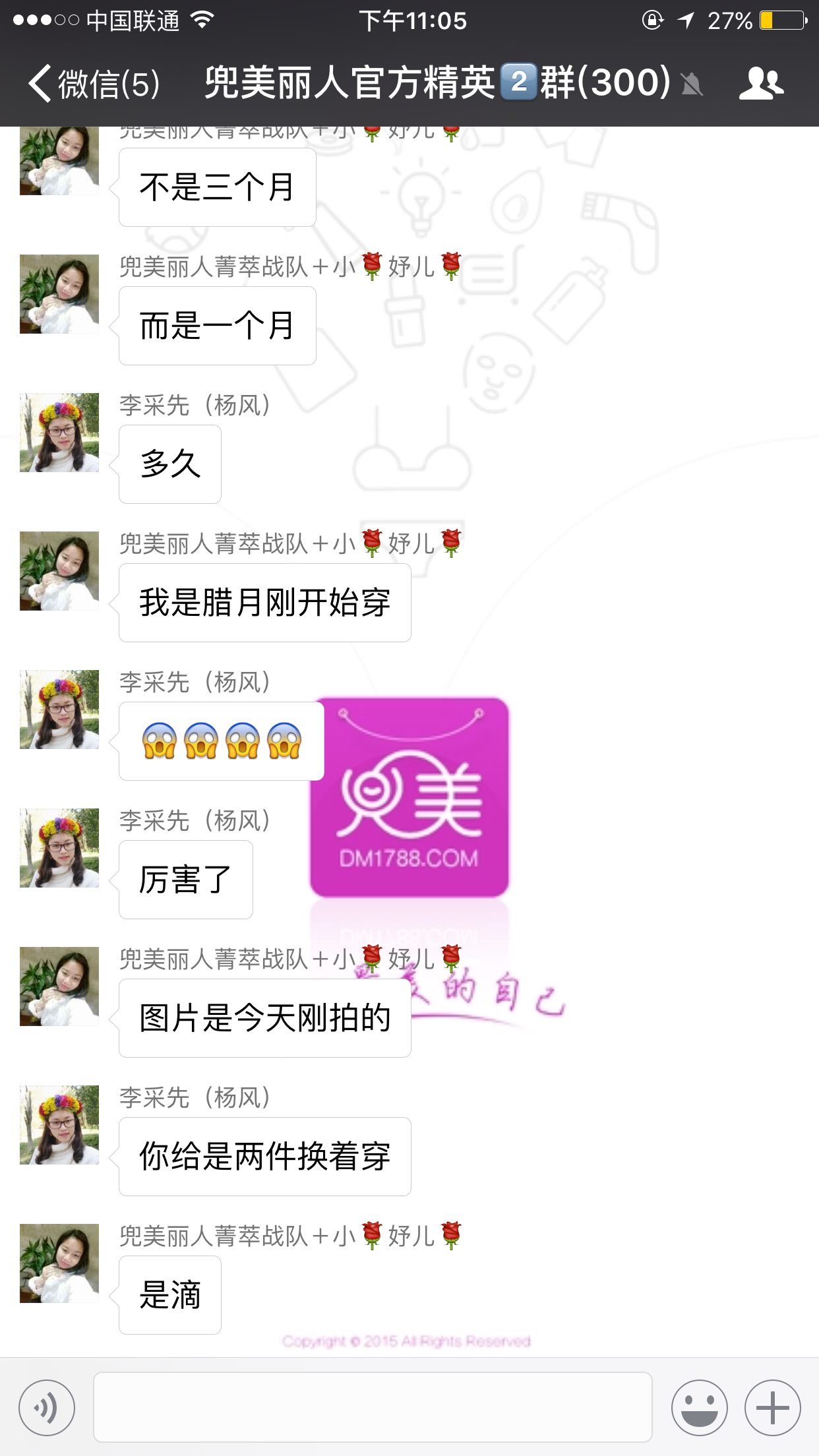Open sender's avatar beside message 多久
This screenshot has width=819, height=1456.
coord(59,433)
